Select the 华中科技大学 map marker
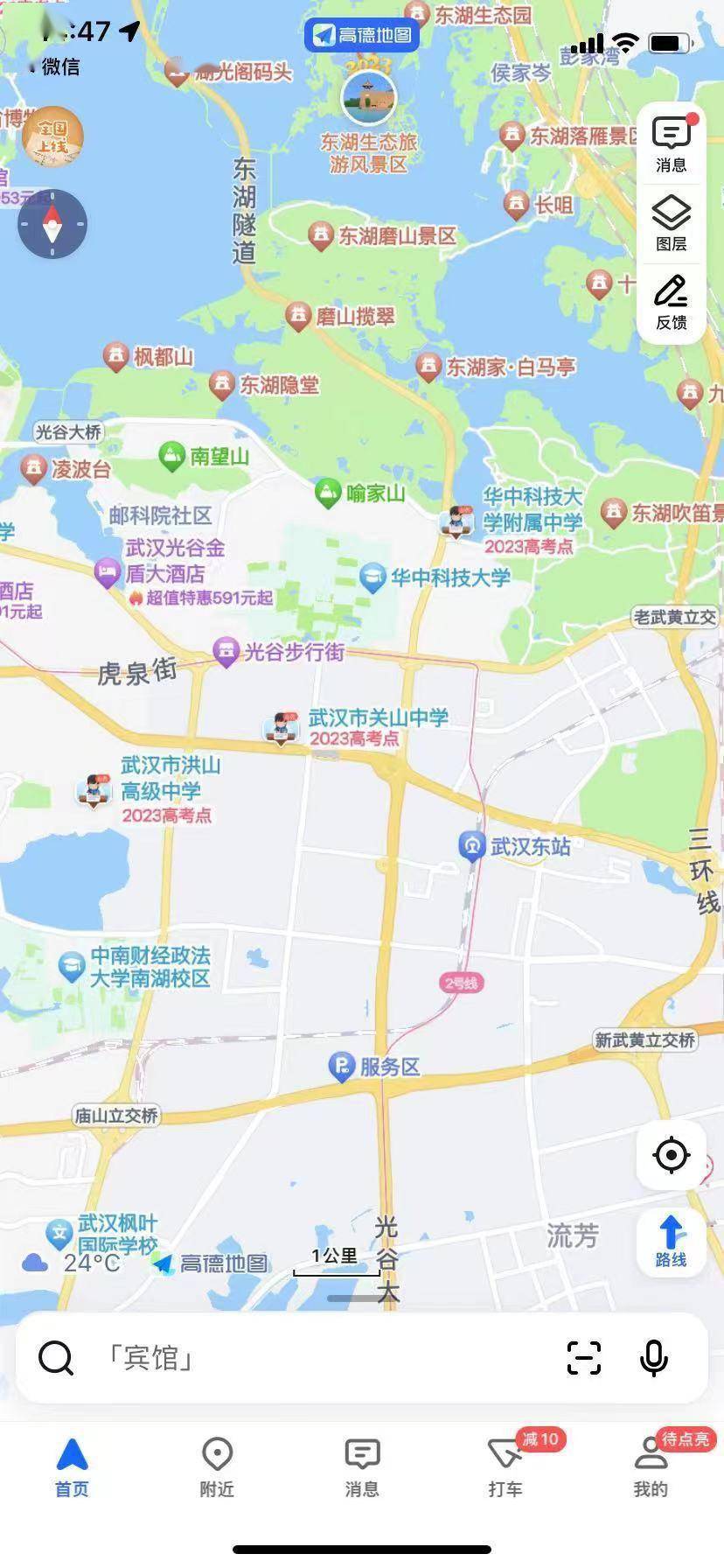 (x=373, y=577)
